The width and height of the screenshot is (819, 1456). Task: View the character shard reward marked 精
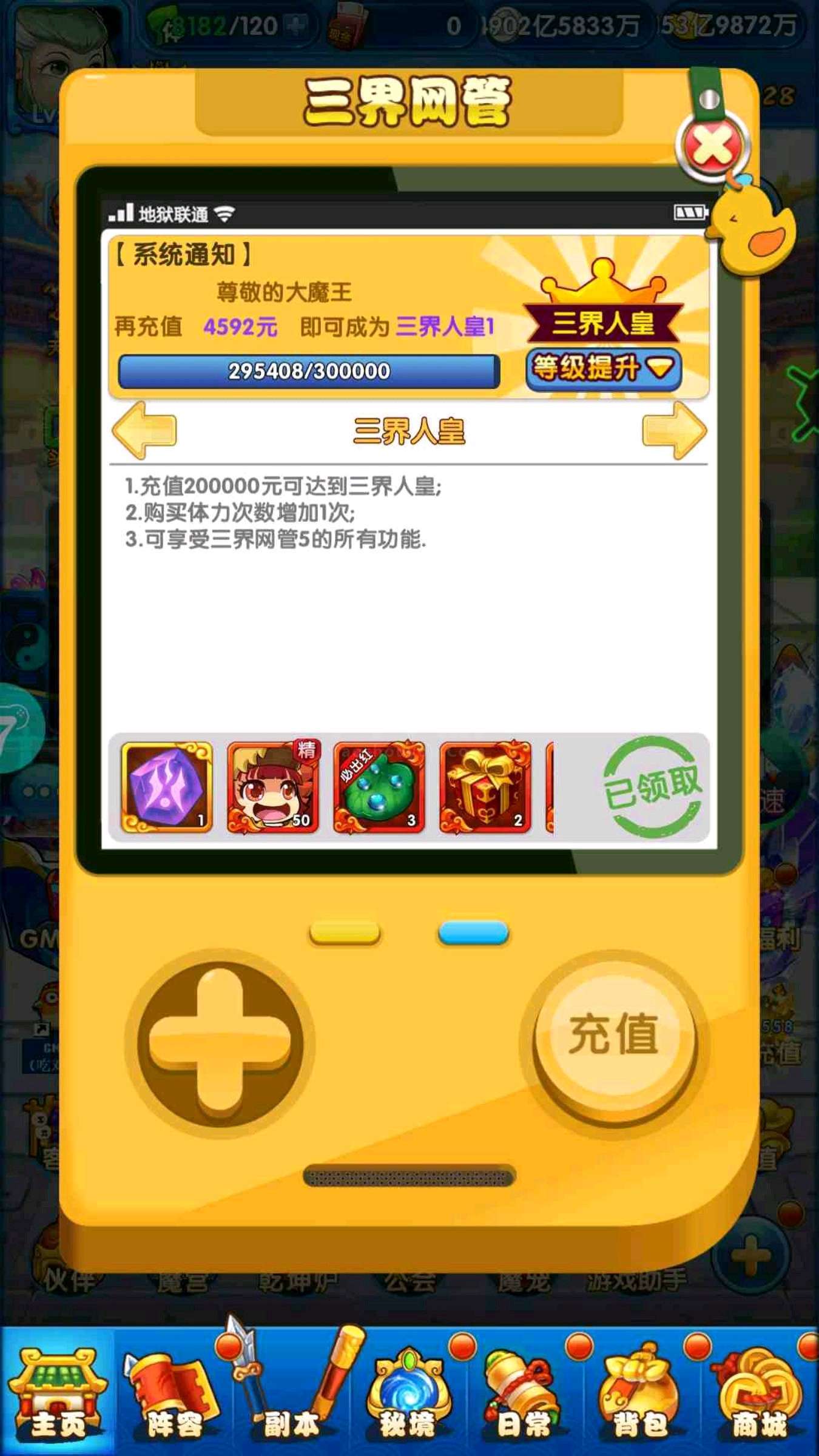point(273,787)
